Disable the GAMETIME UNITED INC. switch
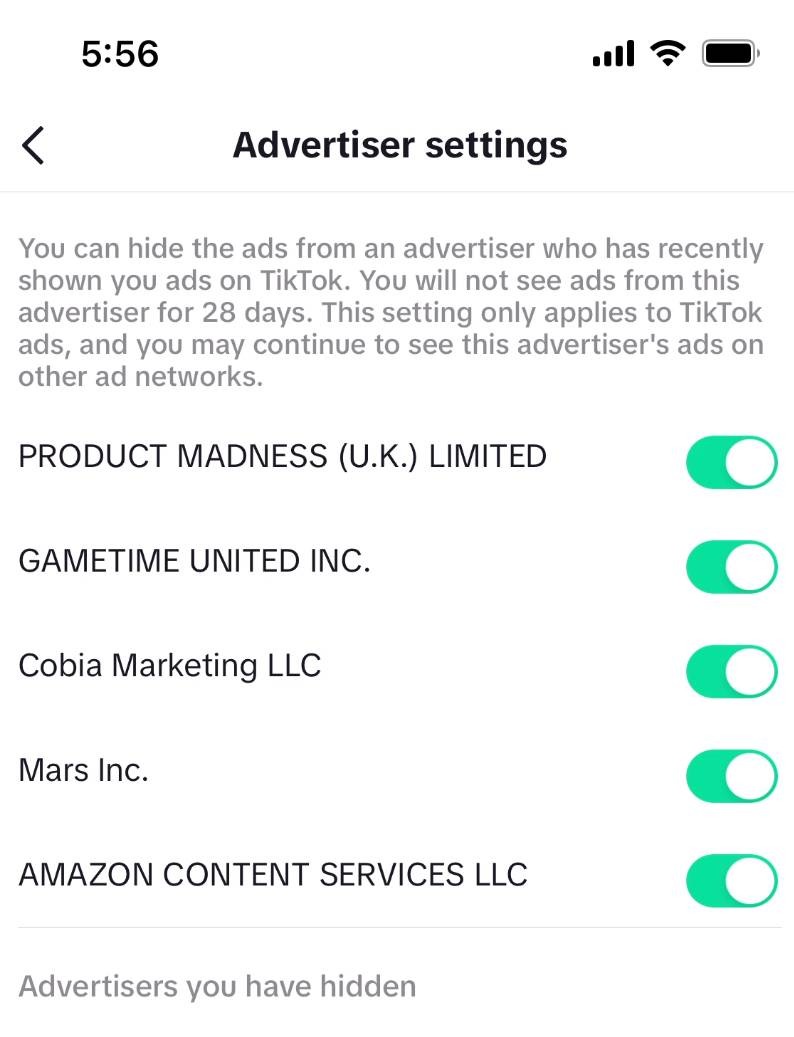The height and width of the screenshot is (1037, 794). (x=731, y=567)
